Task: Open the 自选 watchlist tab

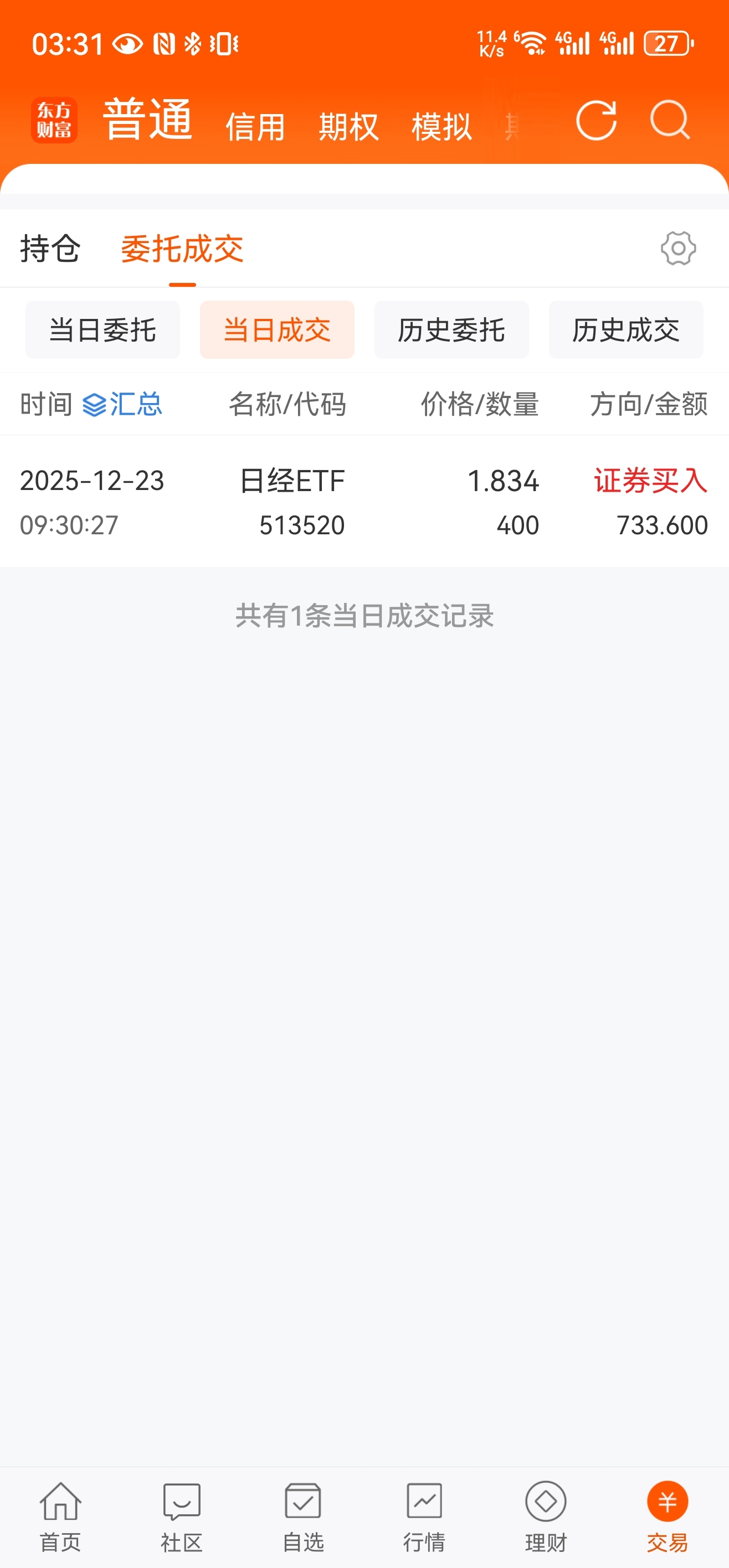Action: pyautogui.click(x=304, y=1518)
